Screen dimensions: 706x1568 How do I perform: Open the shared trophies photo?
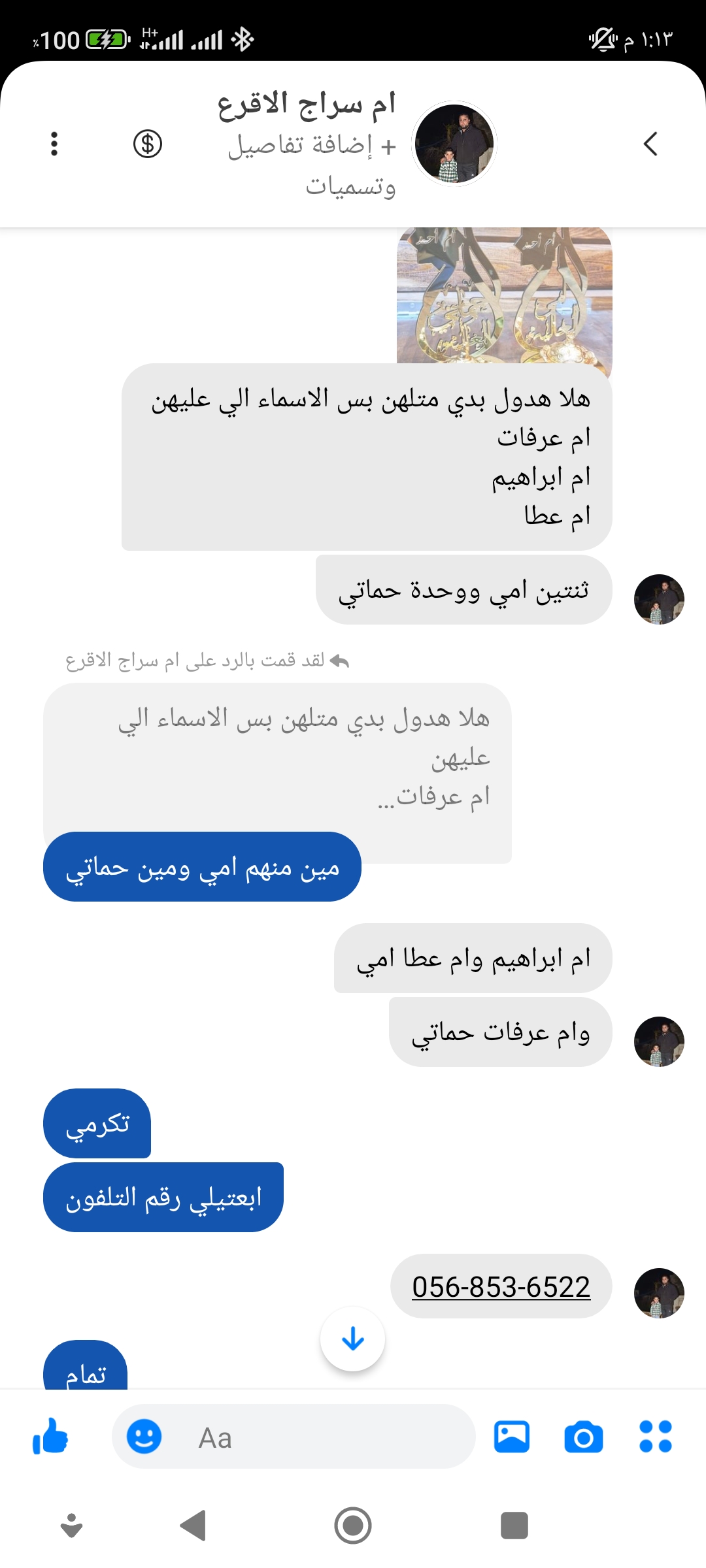504,295
